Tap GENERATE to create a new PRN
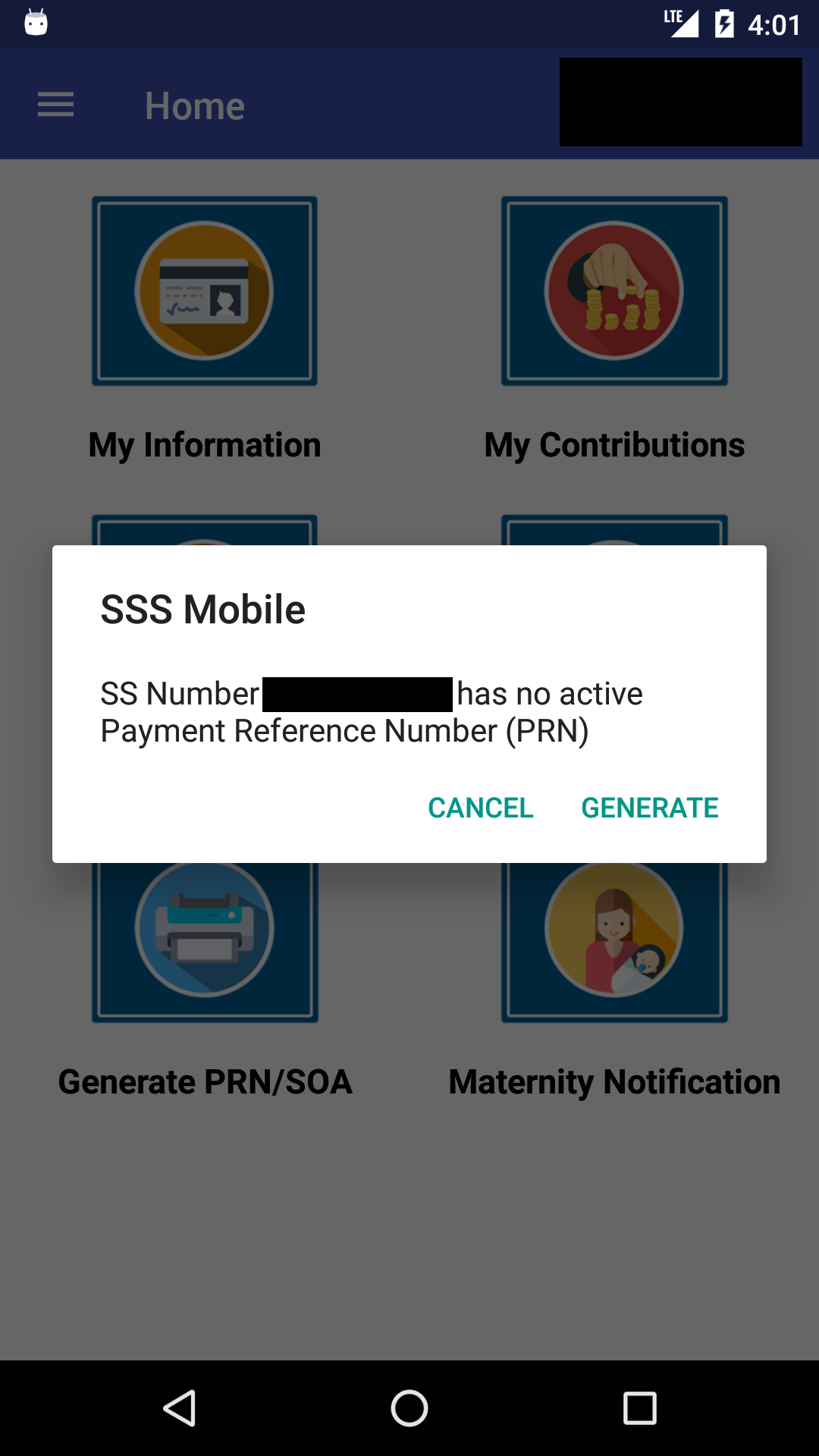The height and width of the screenshot is (1456, 819). point(649,807)
